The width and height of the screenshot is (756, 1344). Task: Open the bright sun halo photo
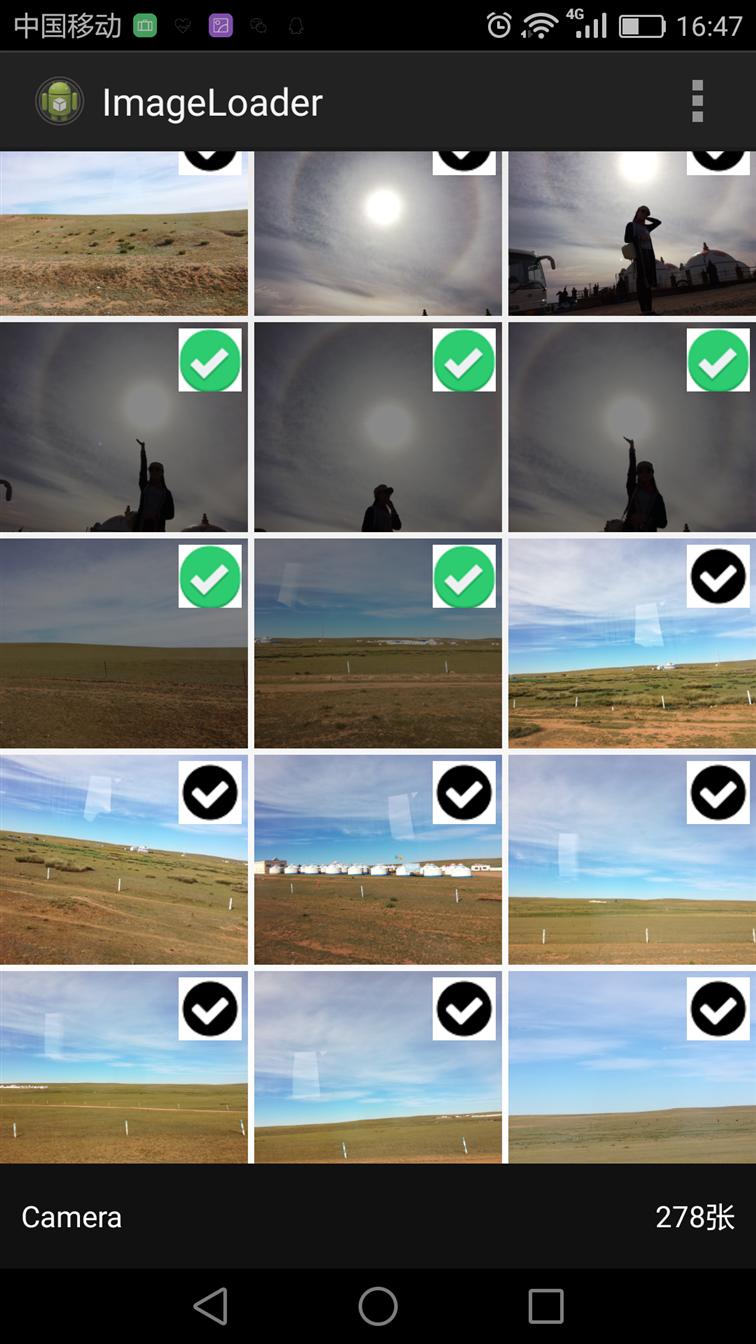tap(378, 233)
